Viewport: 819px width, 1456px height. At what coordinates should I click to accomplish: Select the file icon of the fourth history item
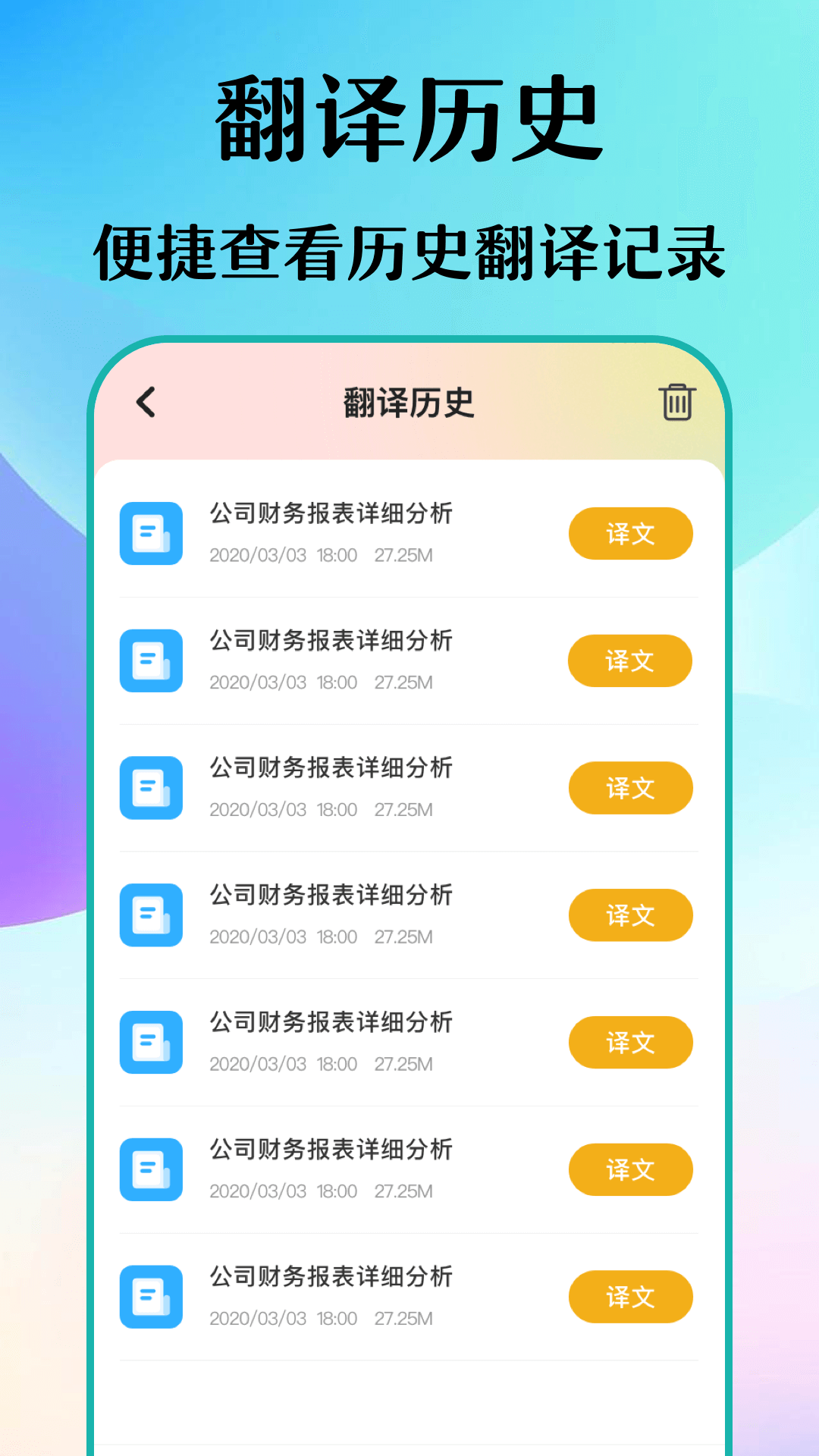point(150,915)
